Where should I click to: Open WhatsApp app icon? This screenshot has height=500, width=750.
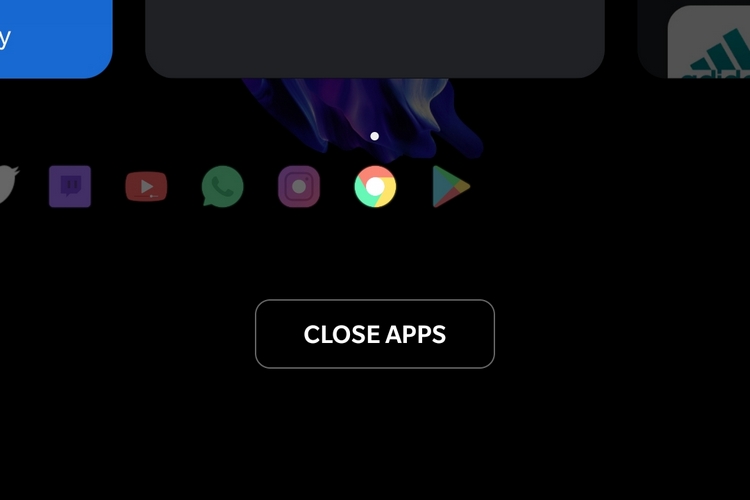222,187
